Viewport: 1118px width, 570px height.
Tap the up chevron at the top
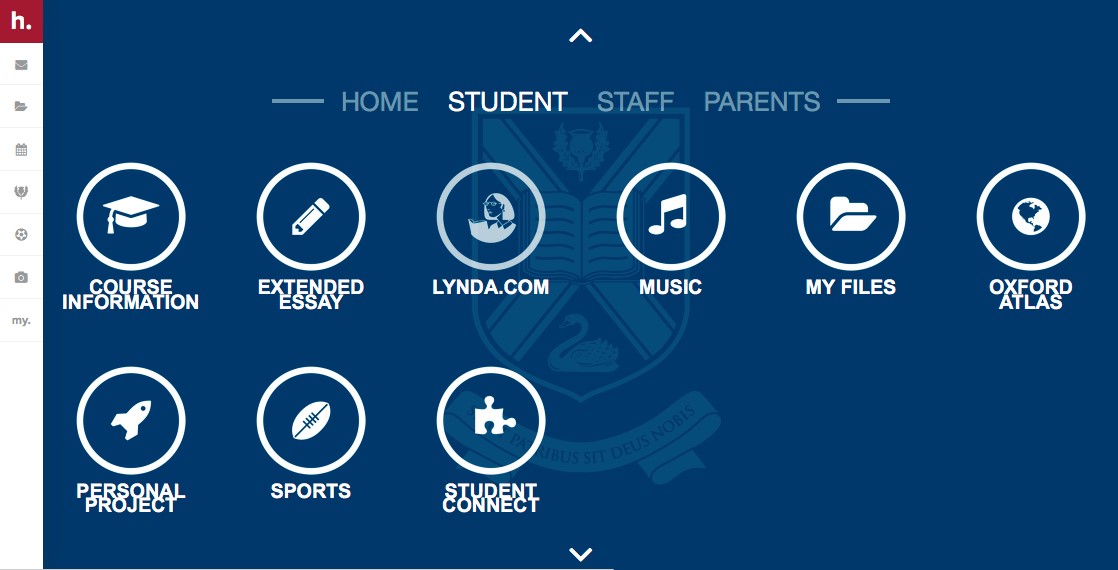(580, 36)
